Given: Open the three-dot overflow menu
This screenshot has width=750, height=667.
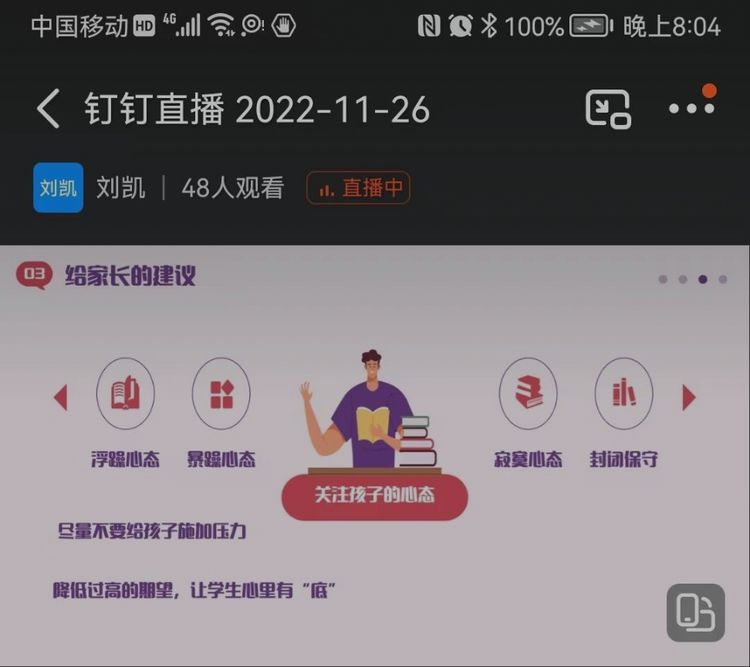Looking at the screenshot, I should (x=692, y=108).
